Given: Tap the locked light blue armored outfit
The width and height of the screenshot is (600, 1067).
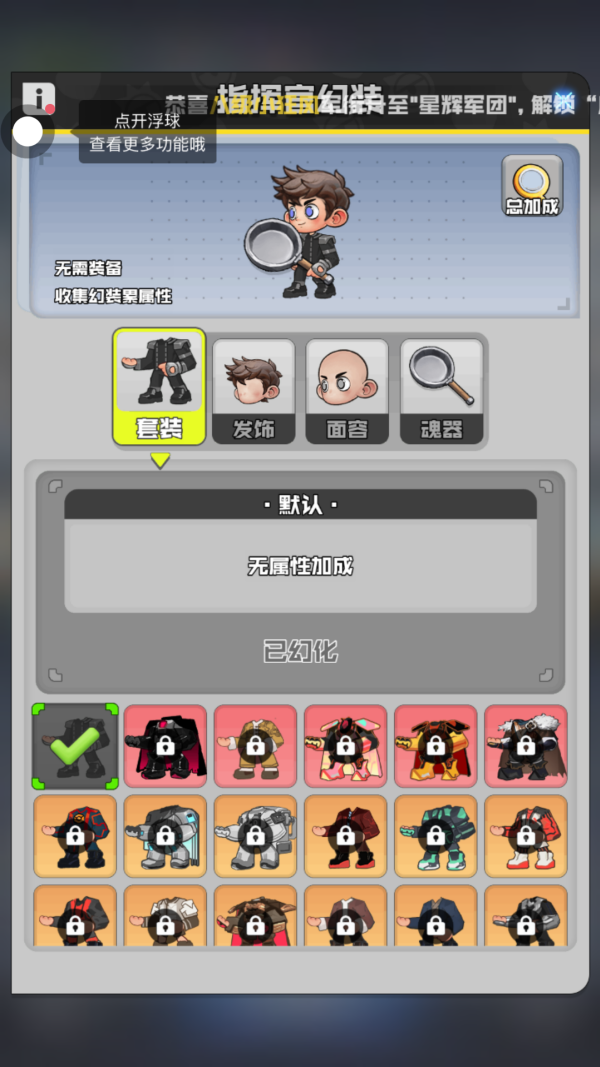Looking at the screenshot, I should (x=165, y=835).
